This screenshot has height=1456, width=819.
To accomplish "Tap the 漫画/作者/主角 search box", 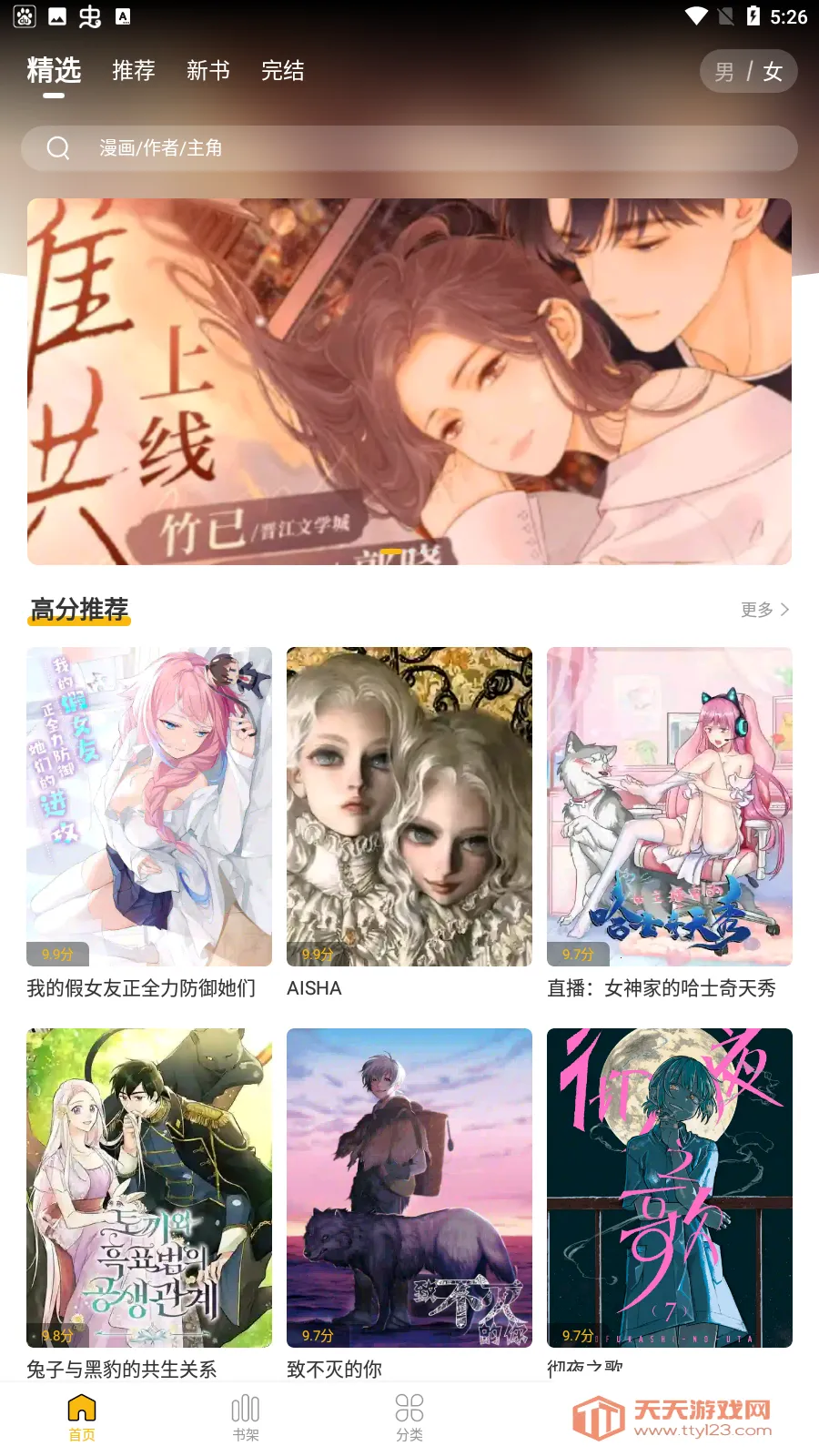I will [x=409, y=148].
